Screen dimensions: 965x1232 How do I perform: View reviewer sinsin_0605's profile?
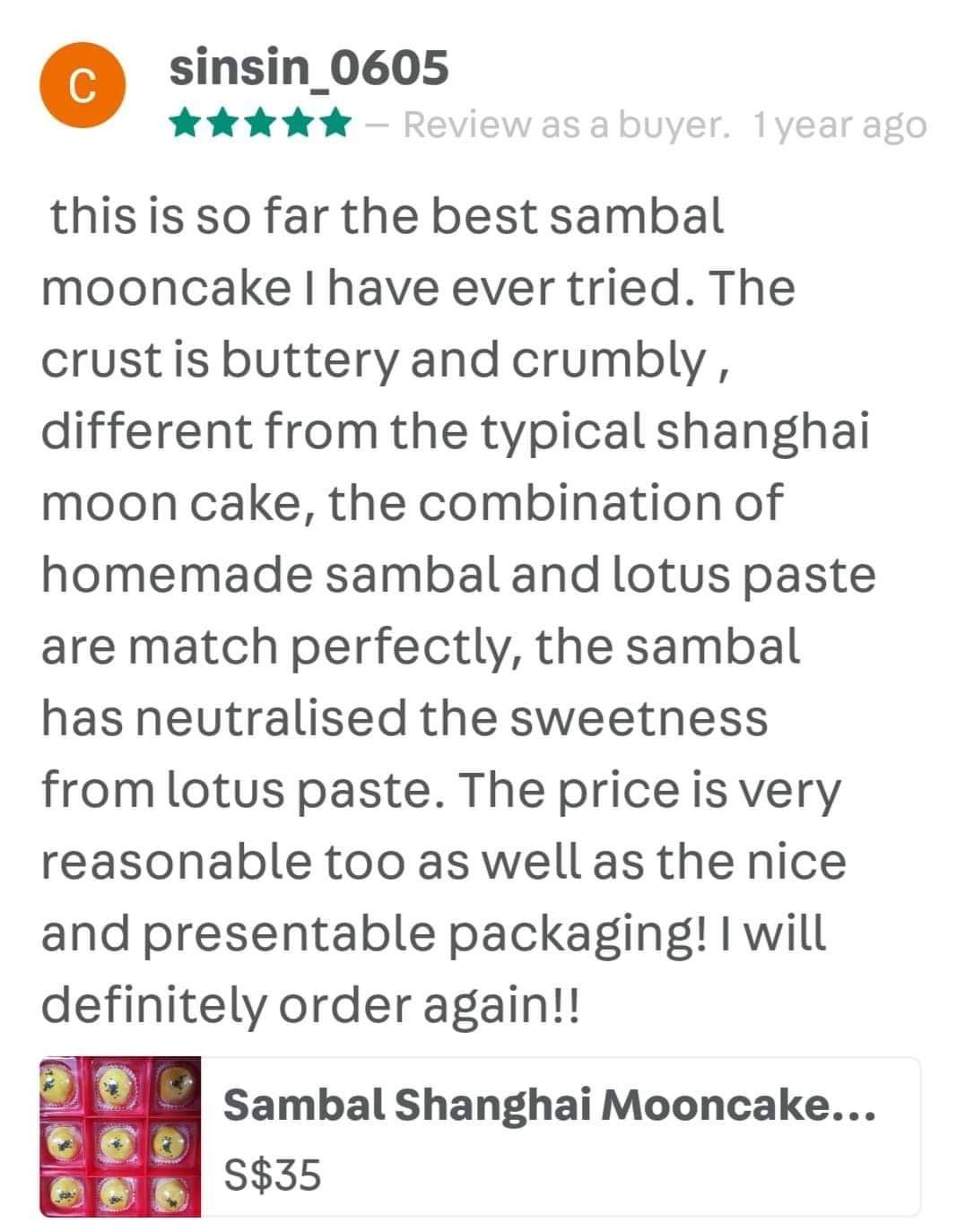309,67
